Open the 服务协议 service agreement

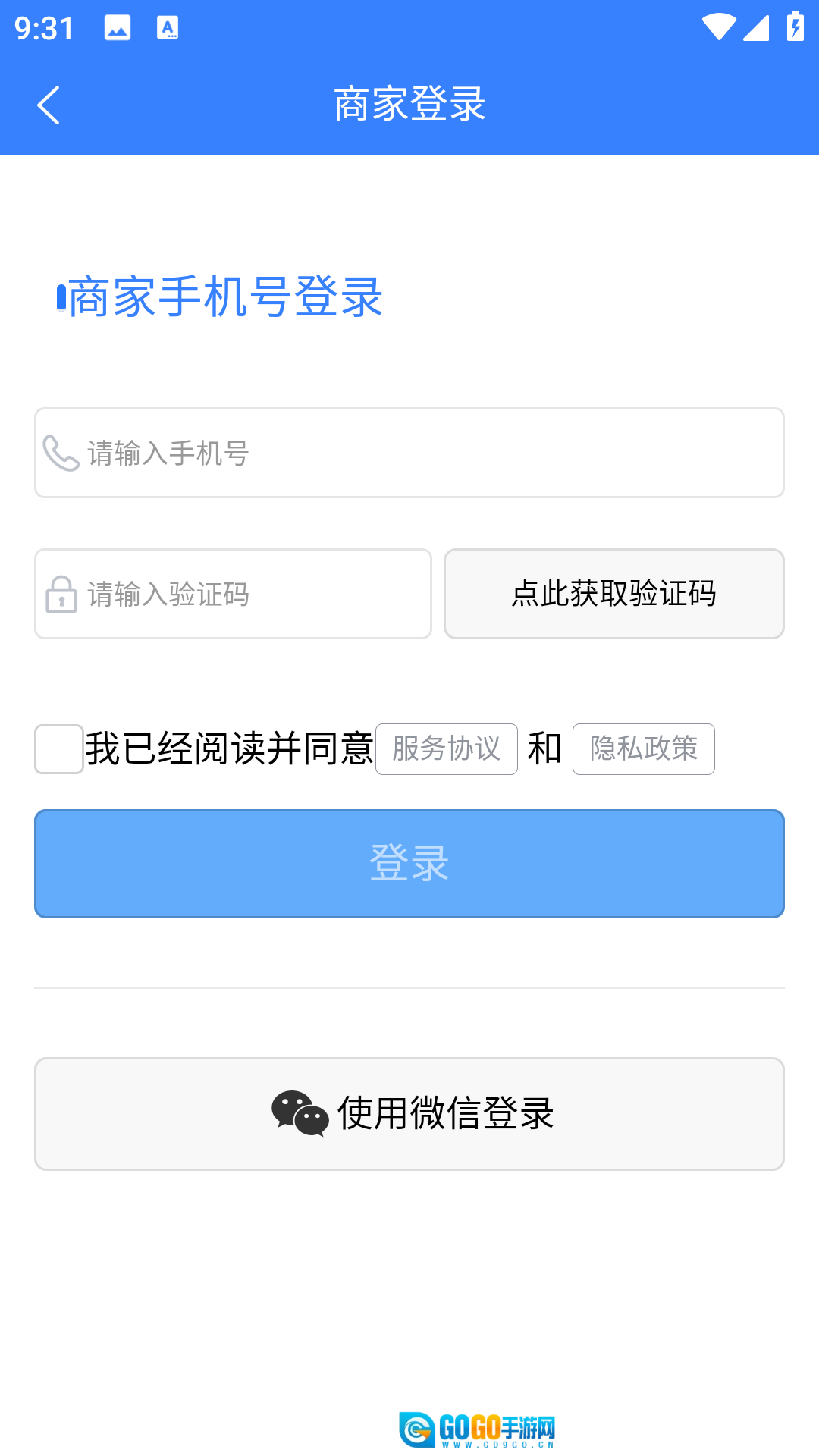pos(446,749)
